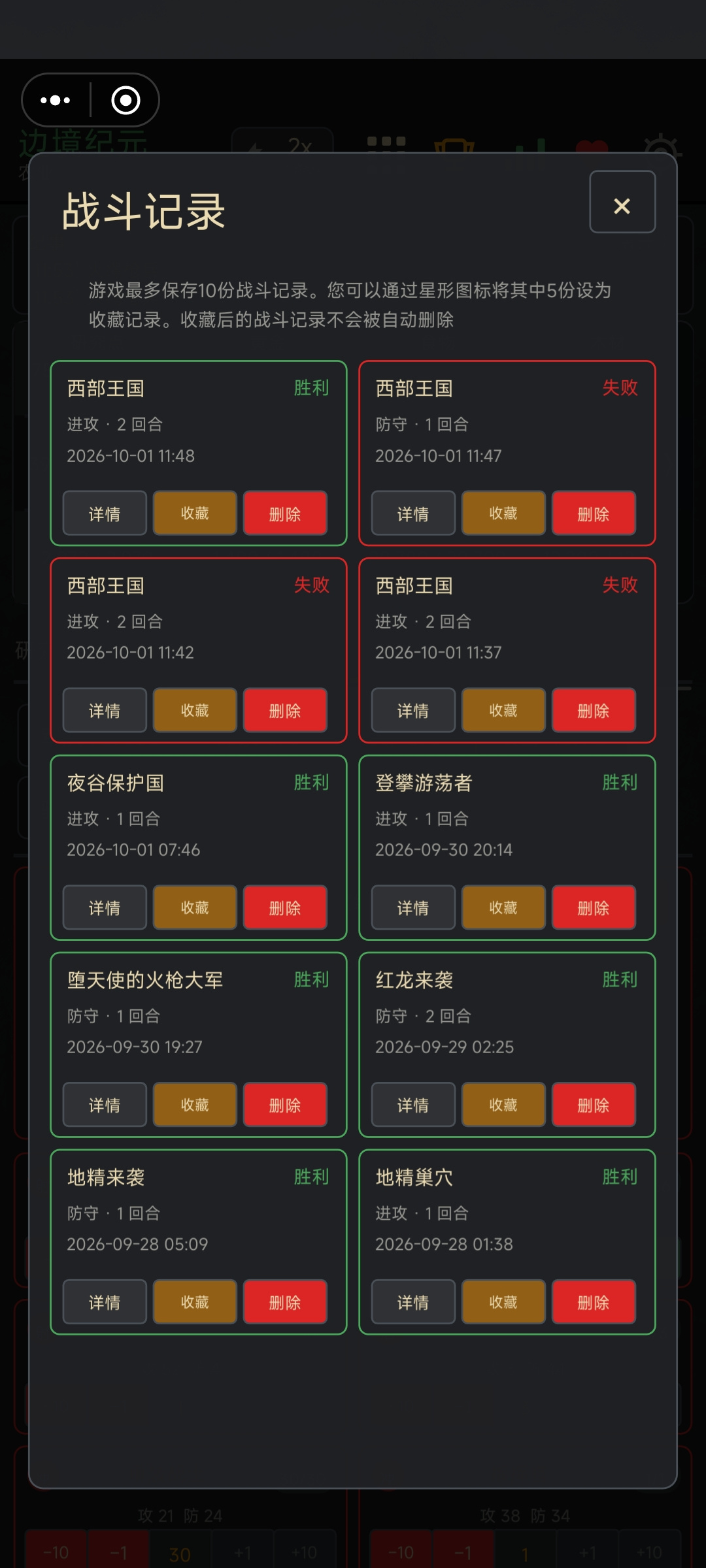Delete the 夜谷保护国 battle record
The image size is (706, 1568).
tap(285, 907)
